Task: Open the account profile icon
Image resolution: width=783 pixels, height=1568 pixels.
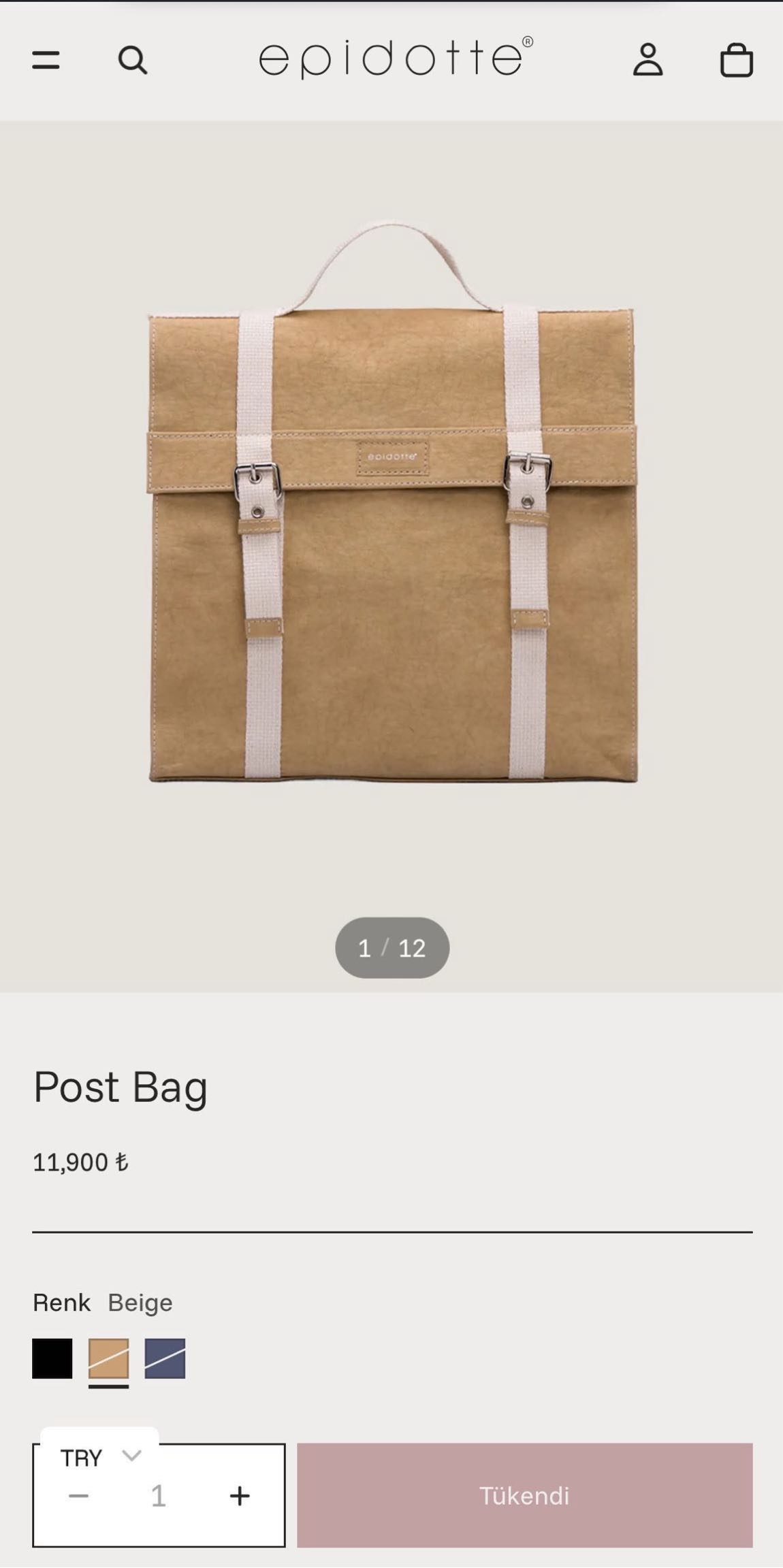Action: [x=648, y=60]
